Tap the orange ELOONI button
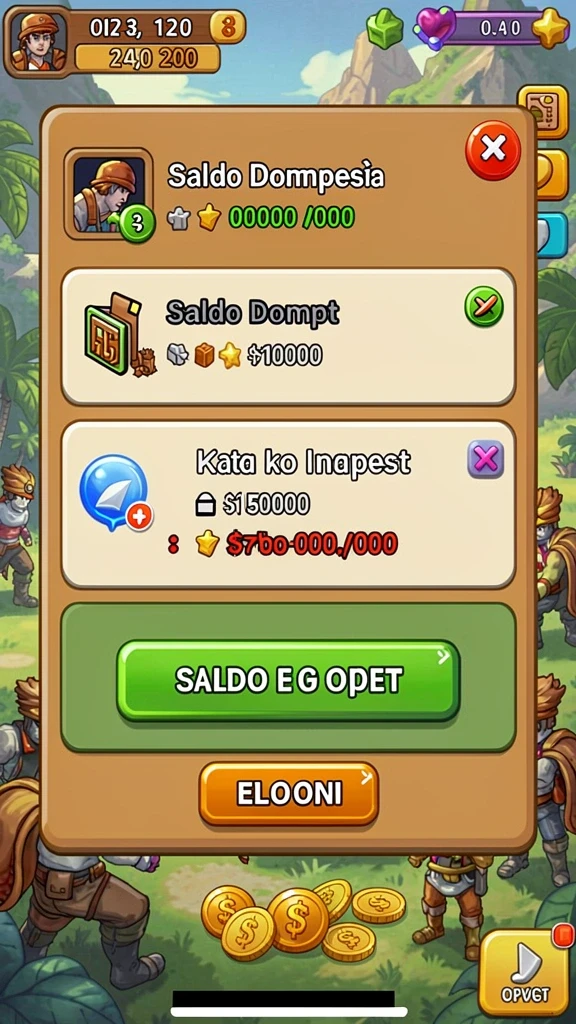This screenshot has height=1024, width=576. tap(289, 793)
